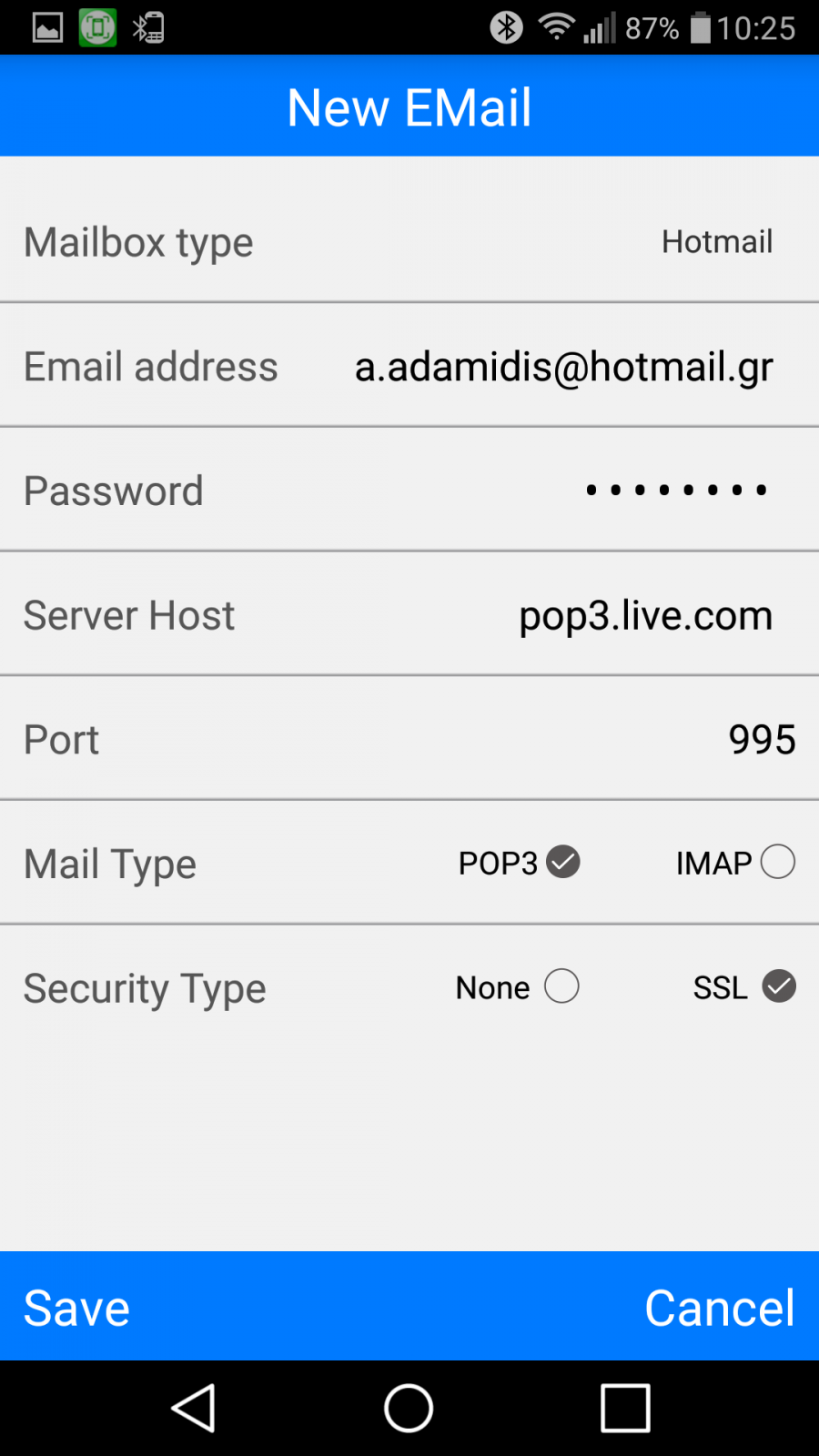Image resolution: width=819 pixels, height=1456 pixels.
Task: Select IMAP as mail type
Action: (735, 862)
